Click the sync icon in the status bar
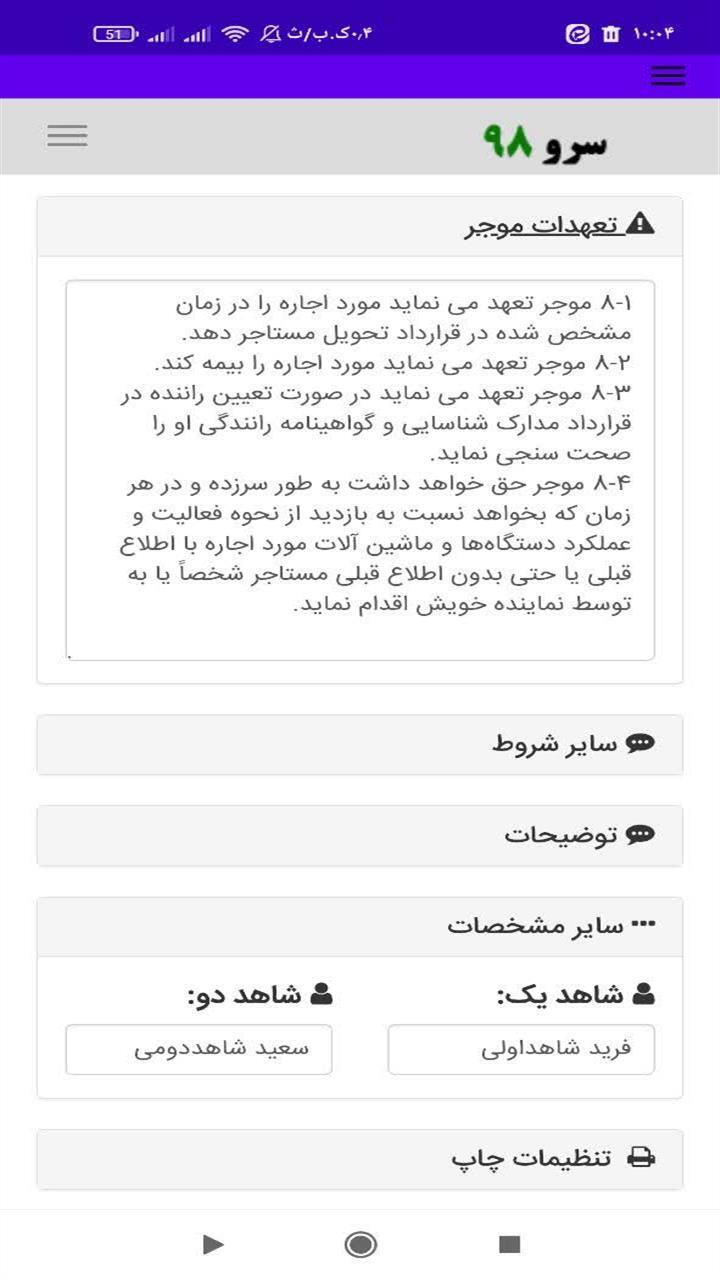The height and width of the screenshot is (1280, 720). [577, 31]
